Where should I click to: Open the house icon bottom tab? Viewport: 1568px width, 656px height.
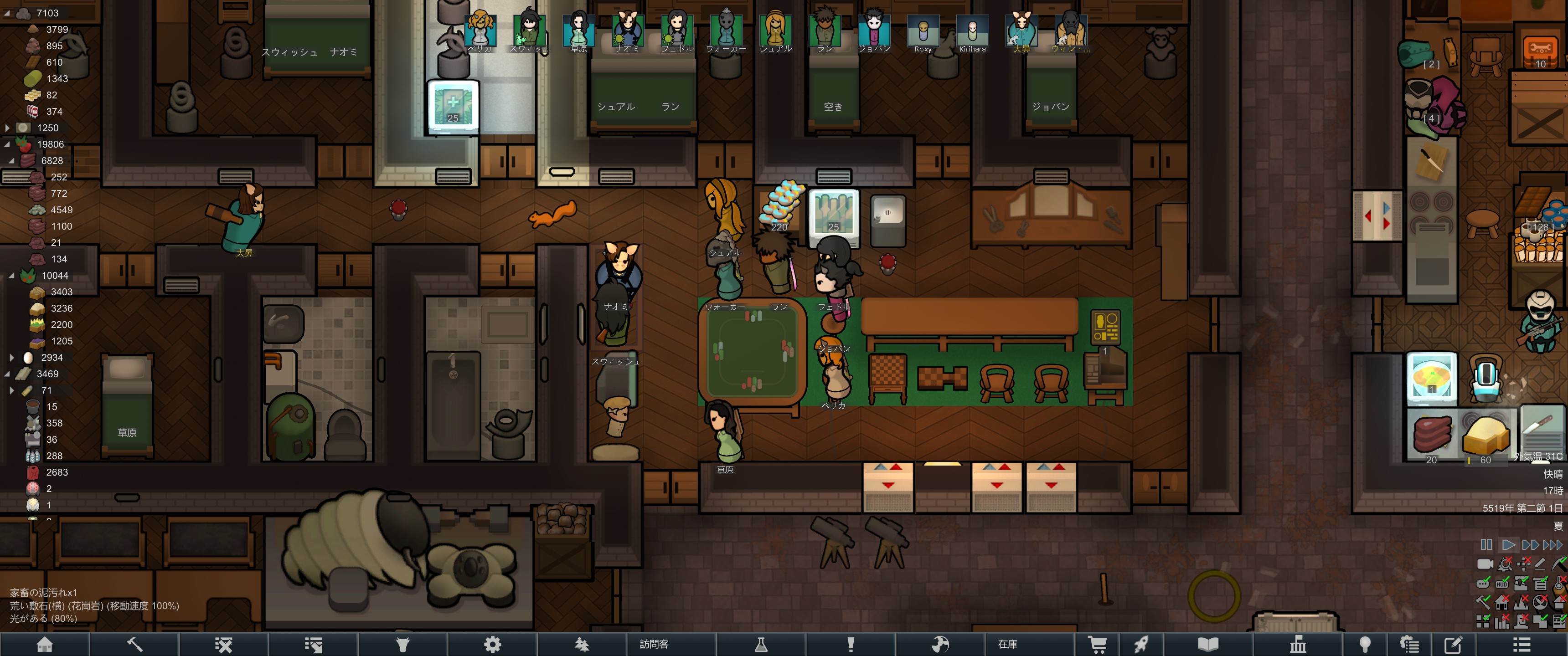click(44, 645)
